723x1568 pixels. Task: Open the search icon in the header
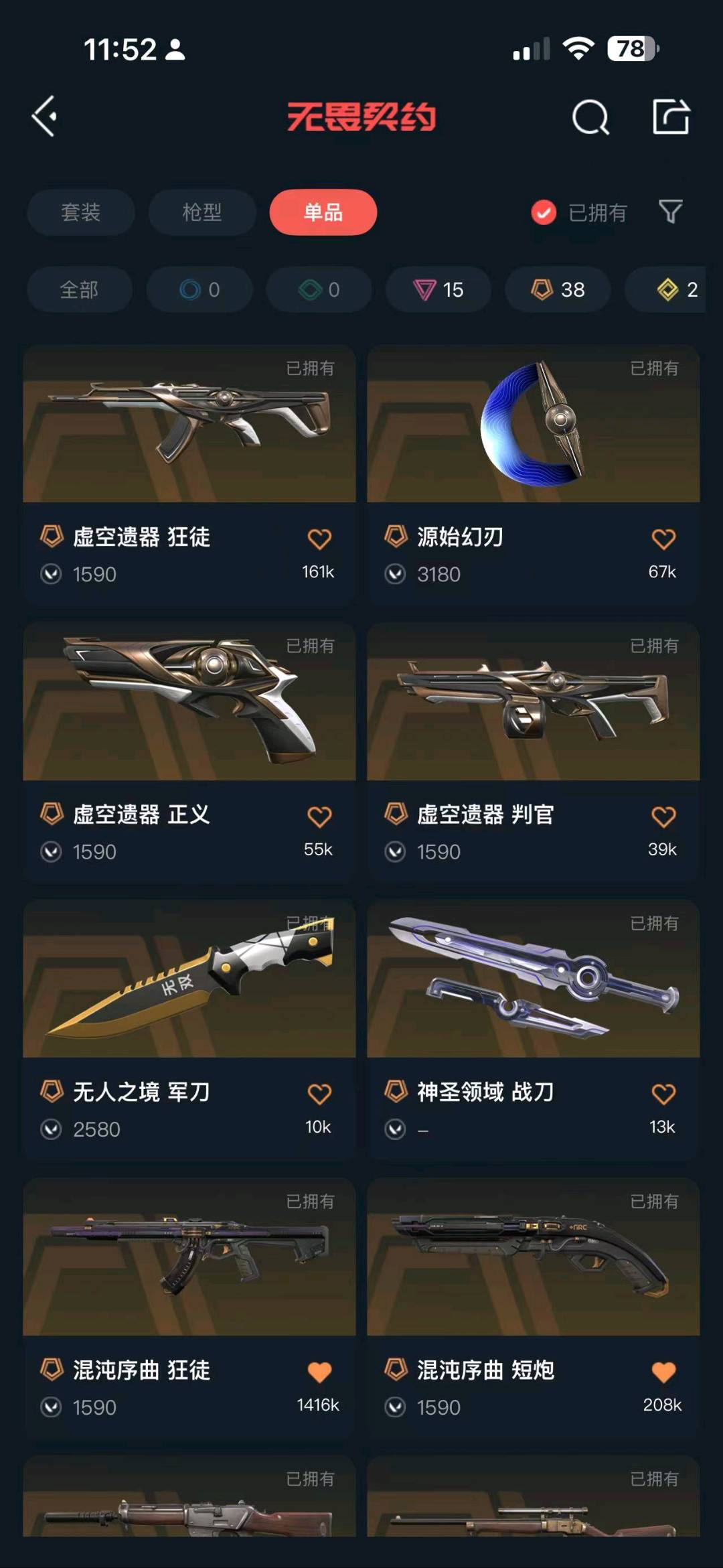590,118
